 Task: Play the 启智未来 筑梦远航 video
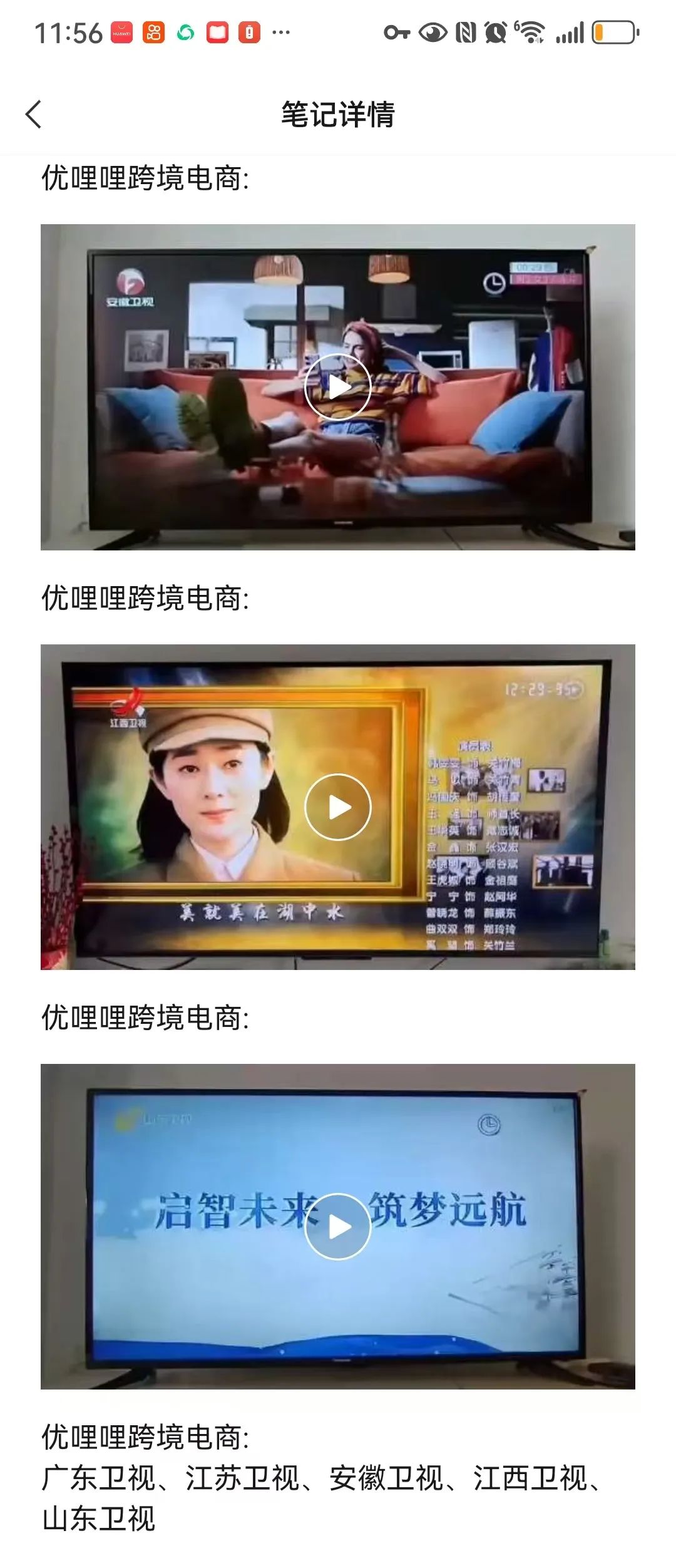pos(338,1226)
